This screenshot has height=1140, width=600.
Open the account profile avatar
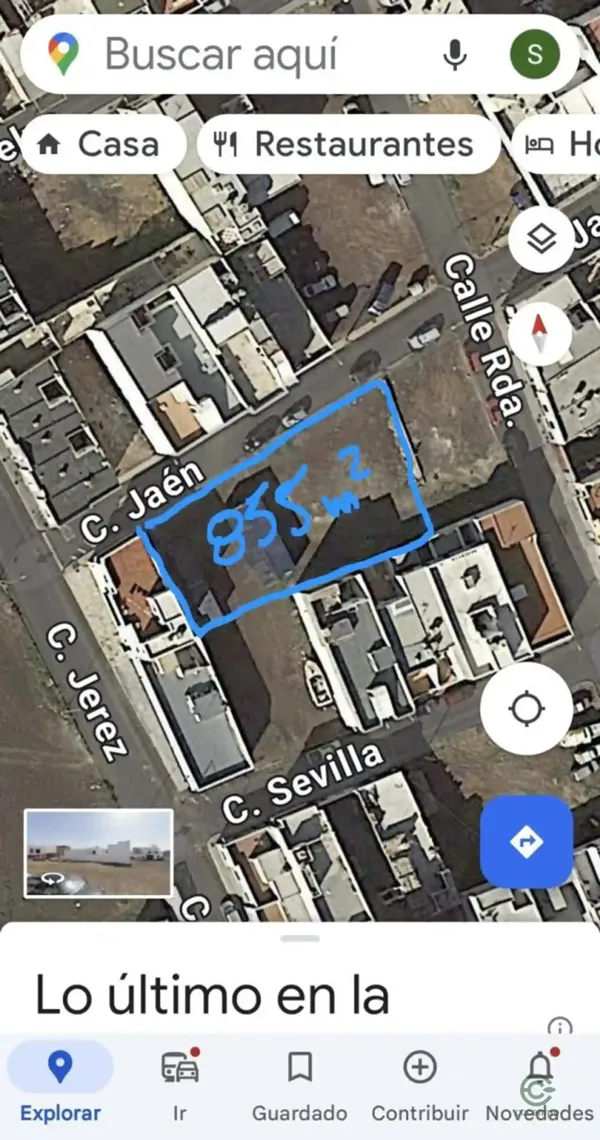pos(534,54)
